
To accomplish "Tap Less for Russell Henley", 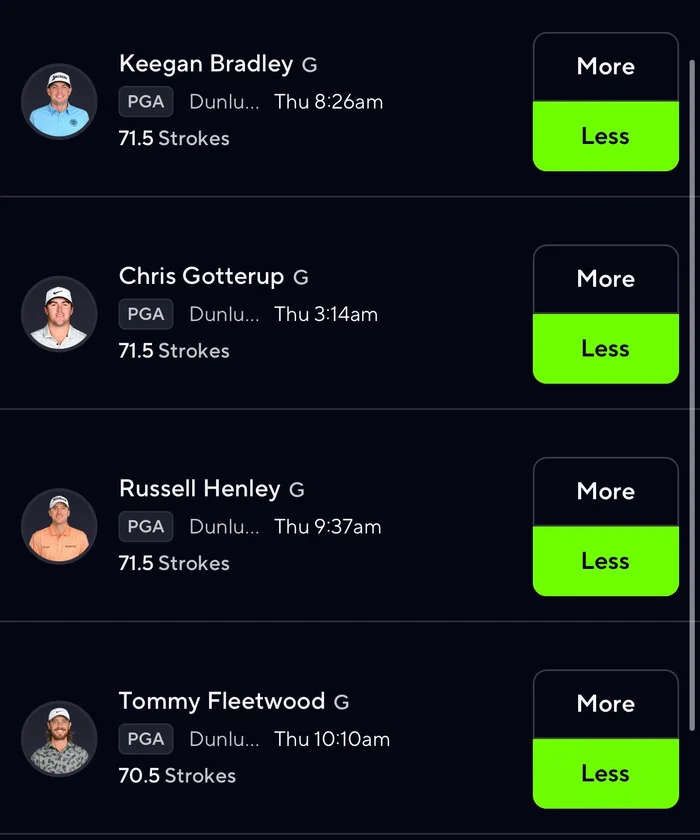I will pyautogui.click(x=605, y=562).
